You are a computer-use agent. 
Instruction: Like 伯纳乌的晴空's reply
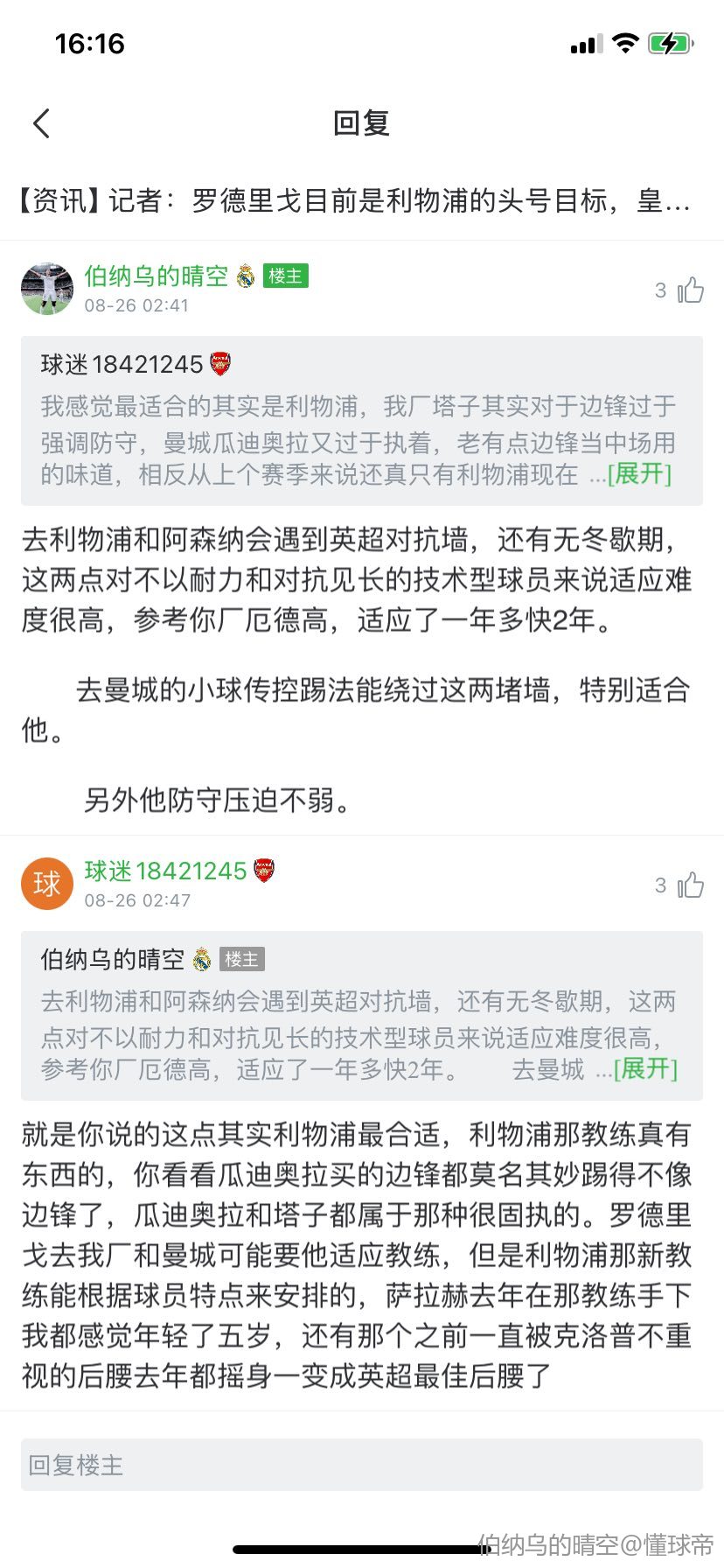(x=689, y=290)
